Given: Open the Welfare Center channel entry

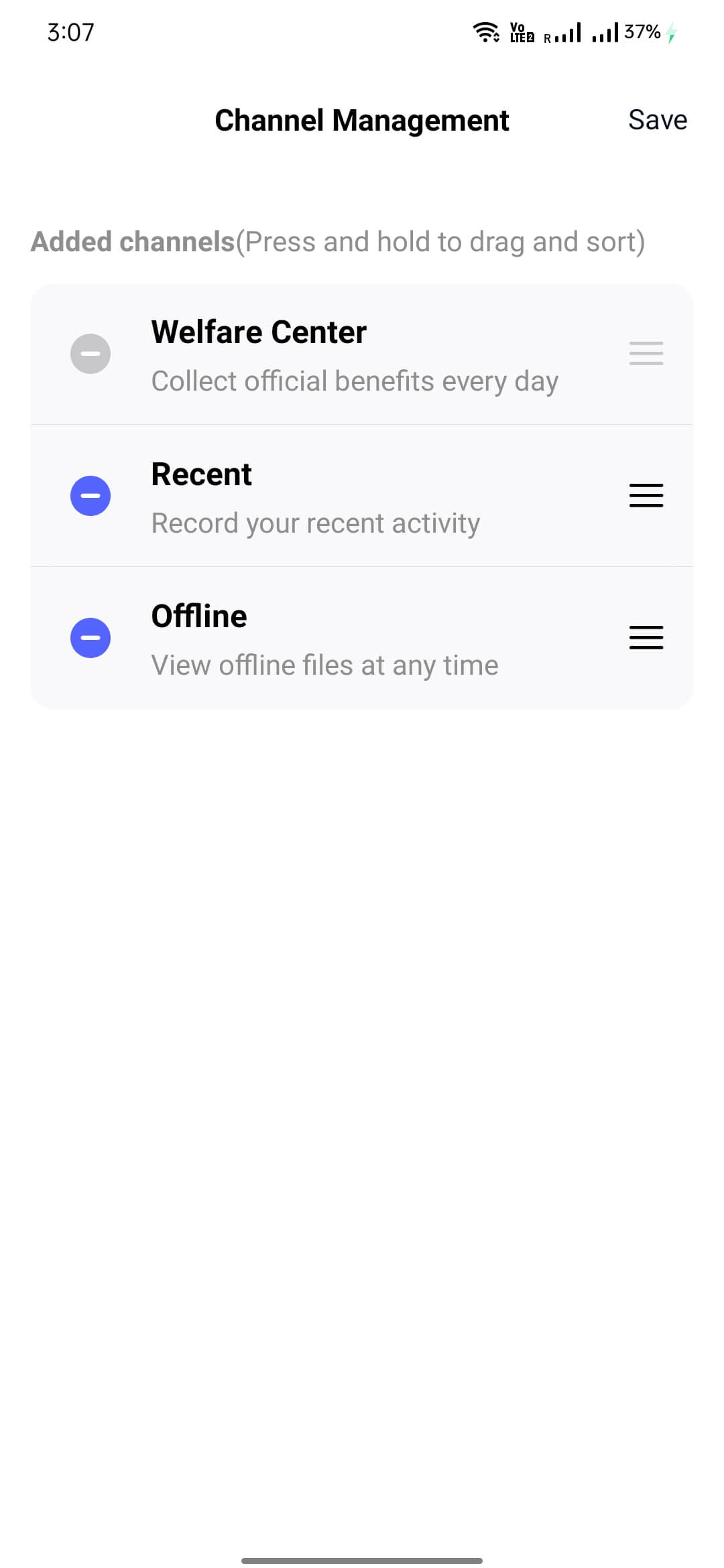Looking at the screenshot, I should click(x=362, y=353).
